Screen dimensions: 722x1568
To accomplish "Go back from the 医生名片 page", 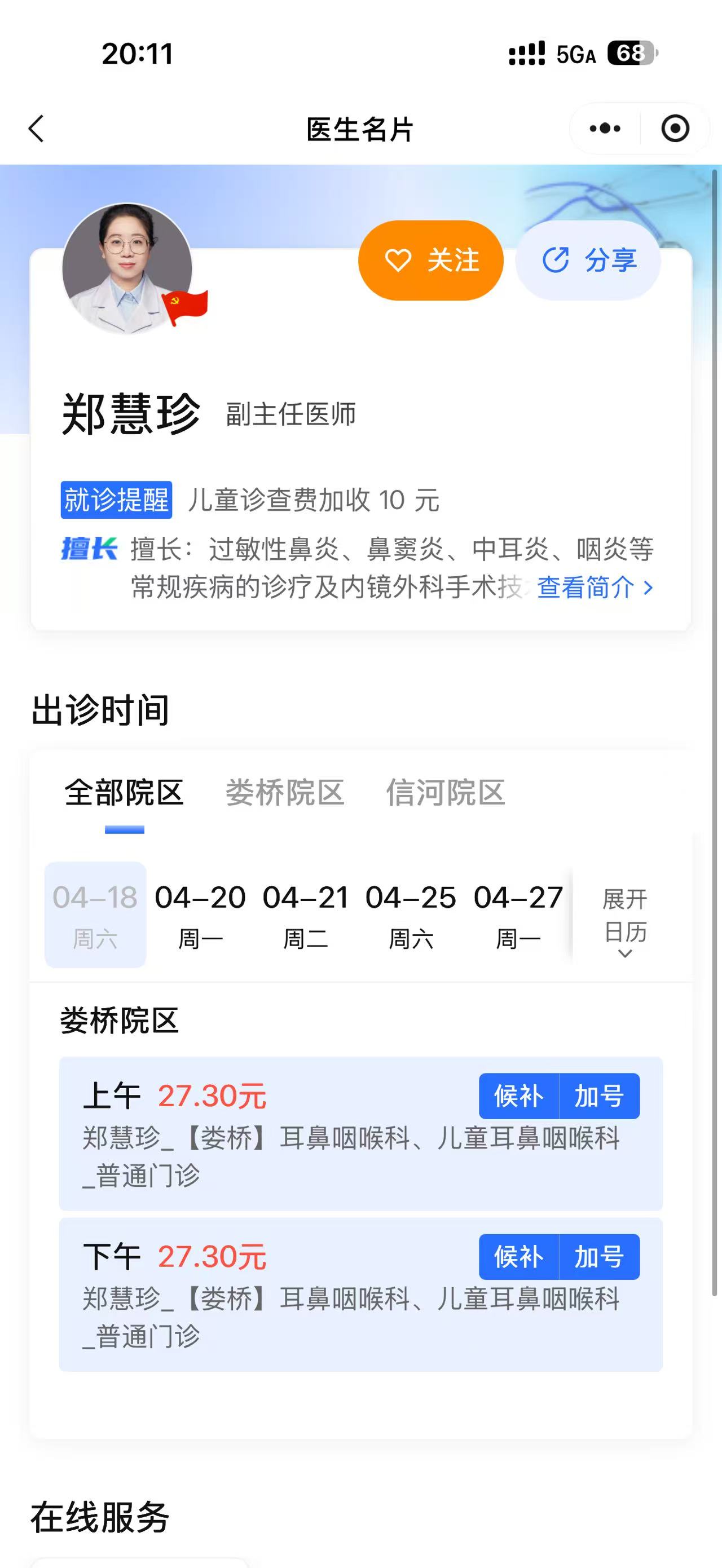I will click(37, 129).
